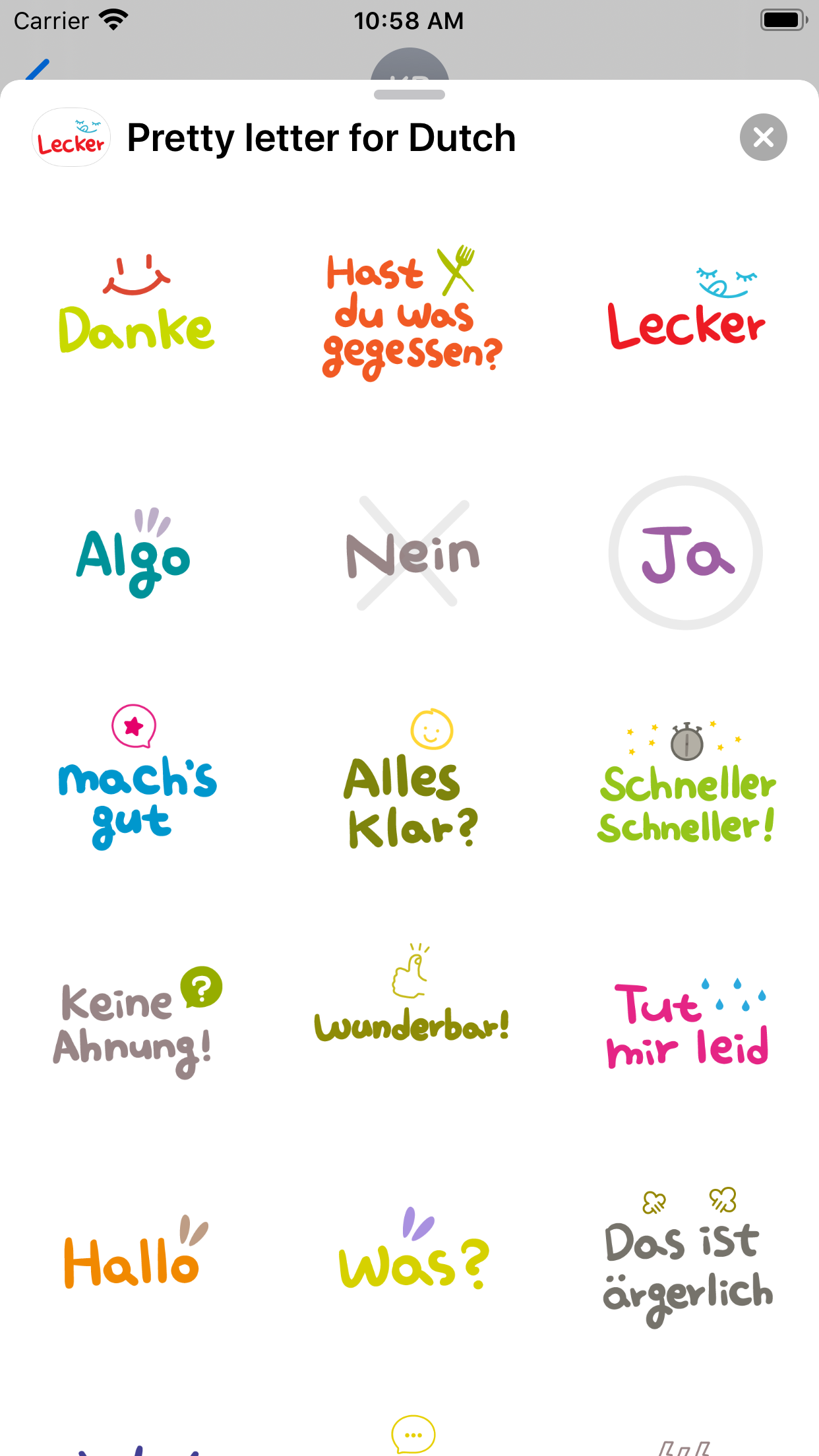Select the wunderbar sticker

tap(411, 993)
